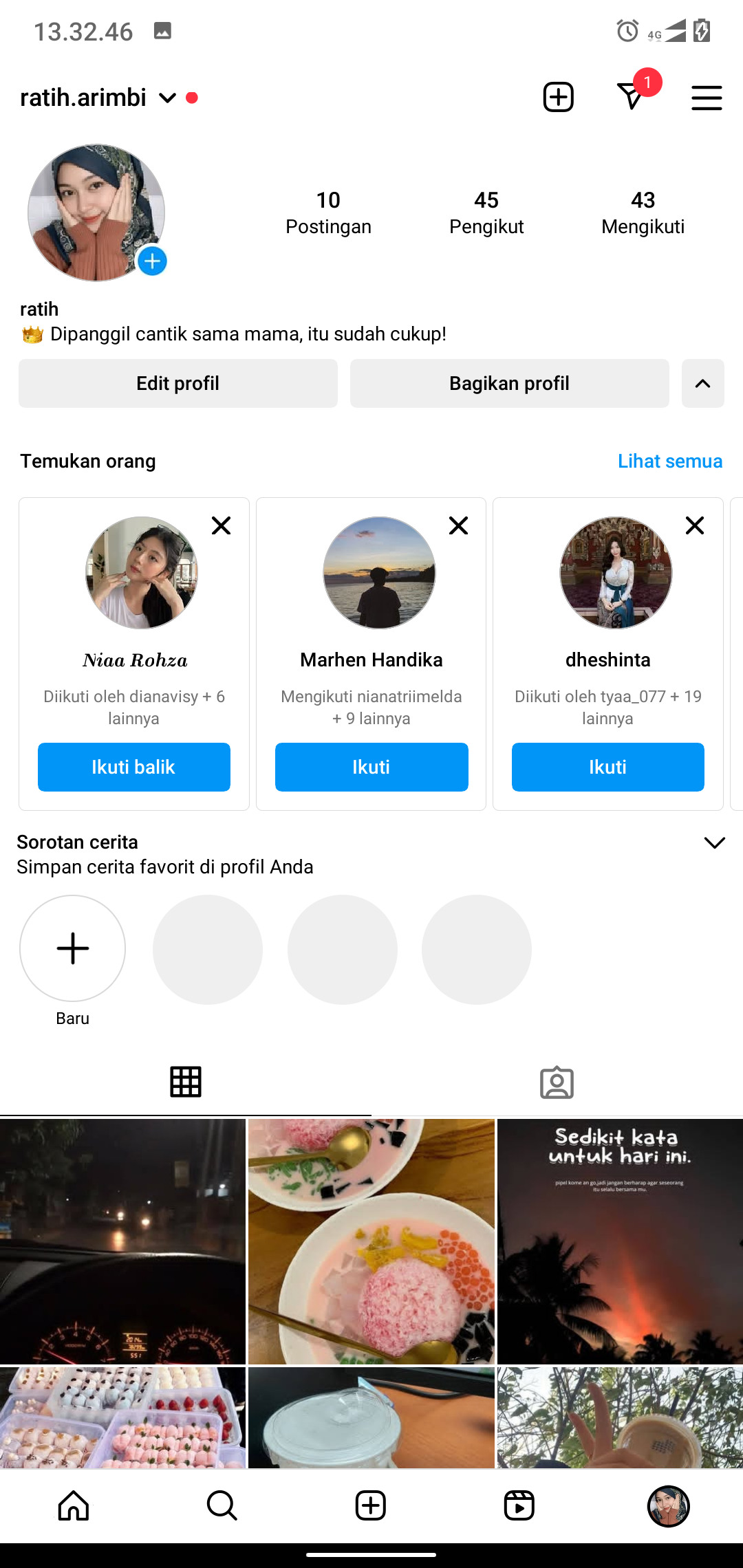Add a new highlight with Baru

(x=73, y=948)
